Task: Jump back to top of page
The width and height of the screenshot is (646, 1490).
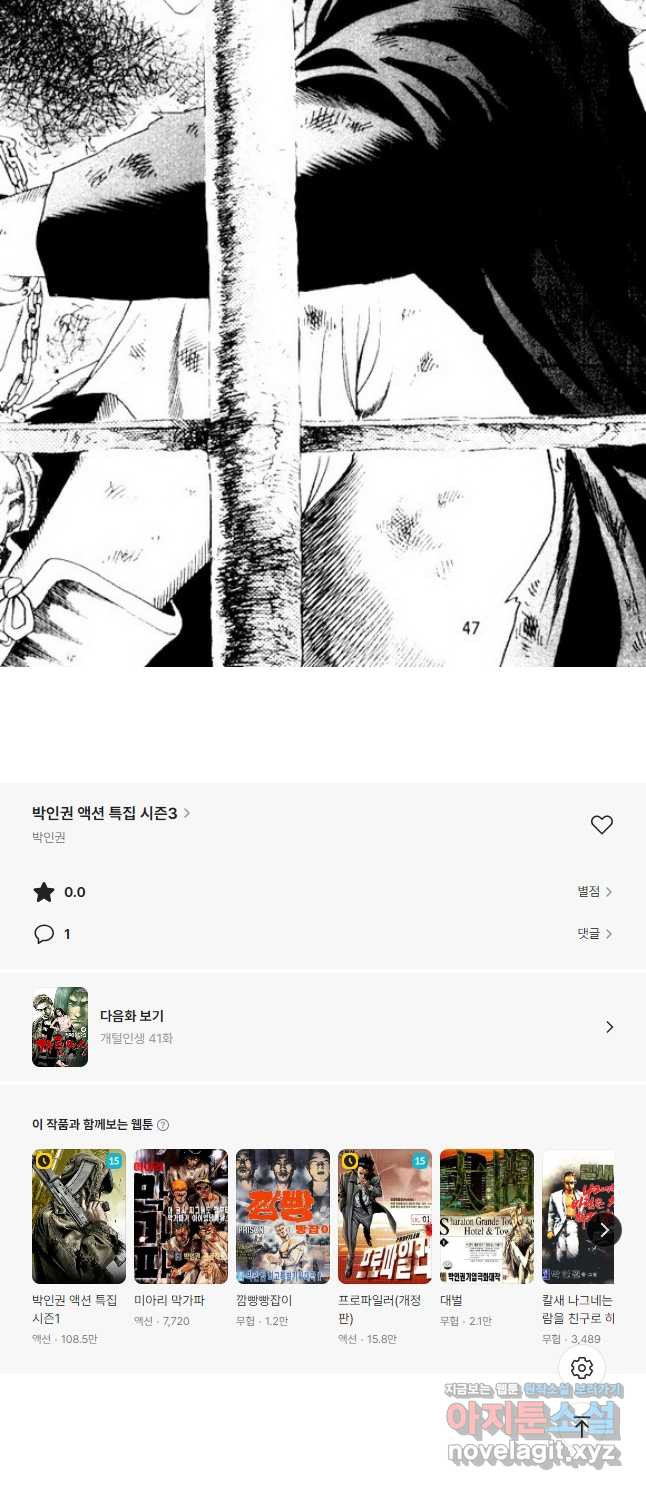Action: [x=582, y=1428]
